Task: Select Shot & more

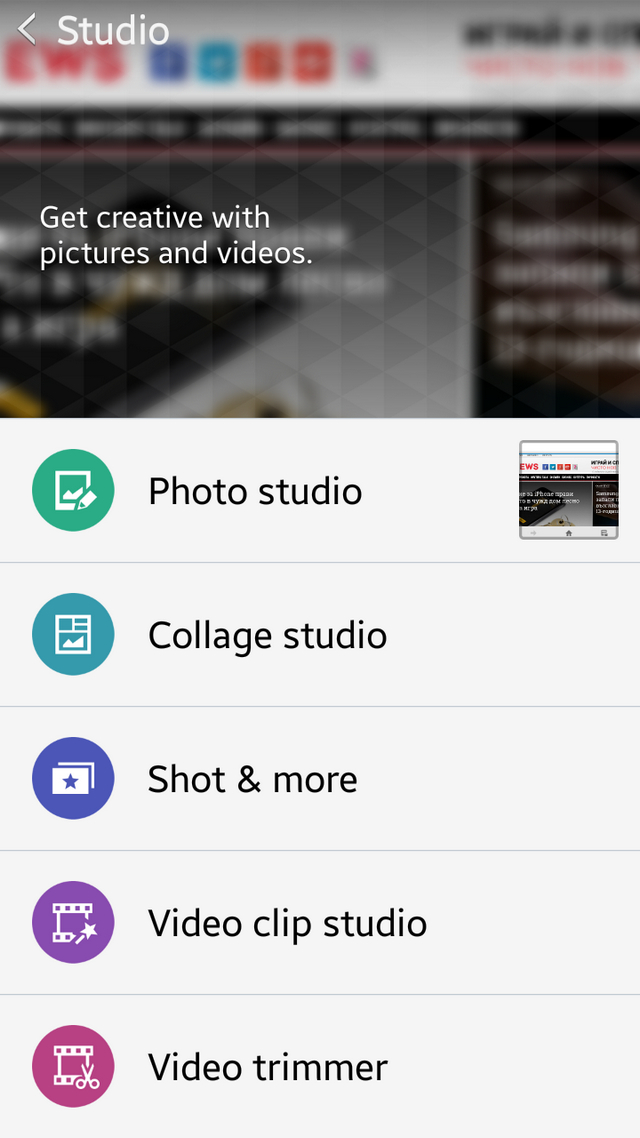Action: pos(252,779)
